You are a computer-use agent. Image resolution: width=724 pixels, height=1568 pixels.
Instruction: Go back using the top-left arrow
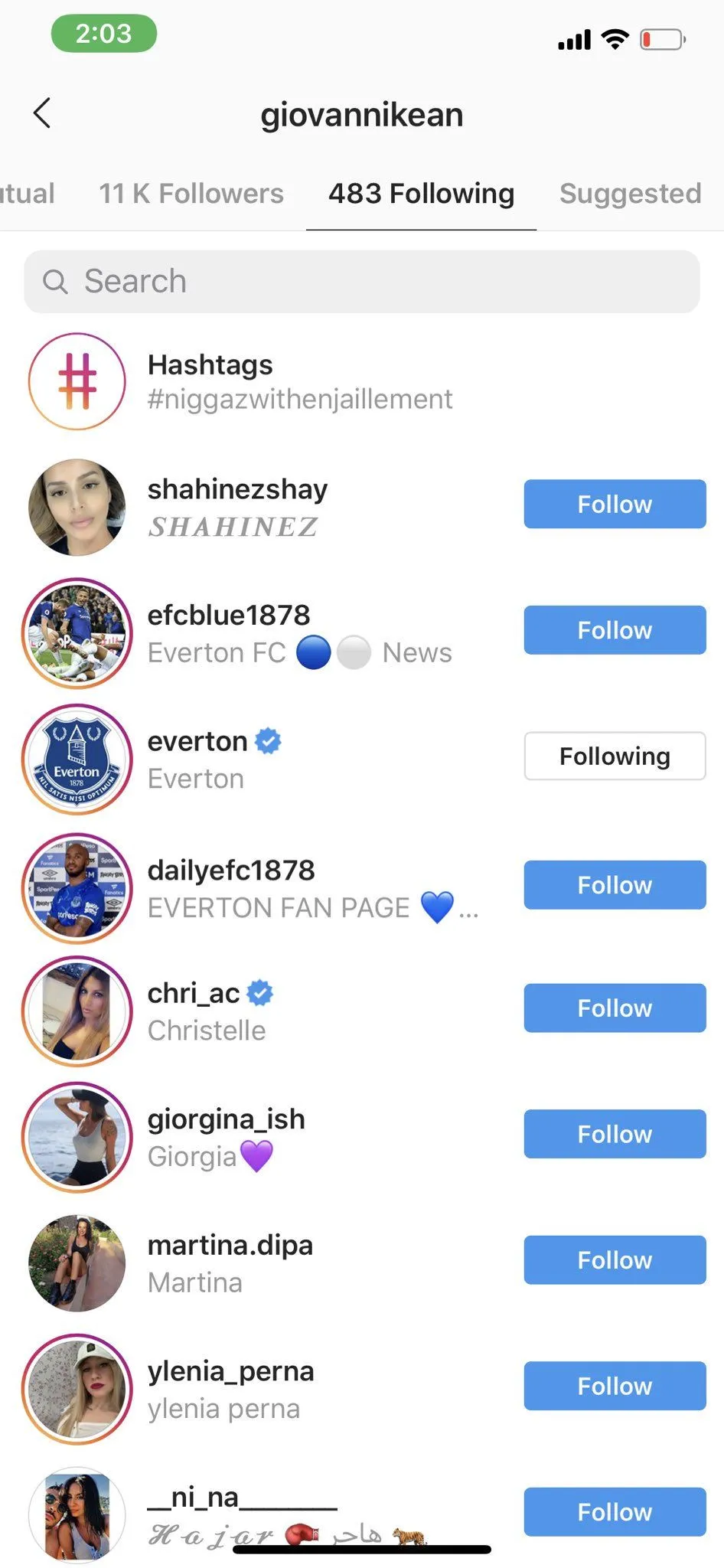click(x=43, y=114)
